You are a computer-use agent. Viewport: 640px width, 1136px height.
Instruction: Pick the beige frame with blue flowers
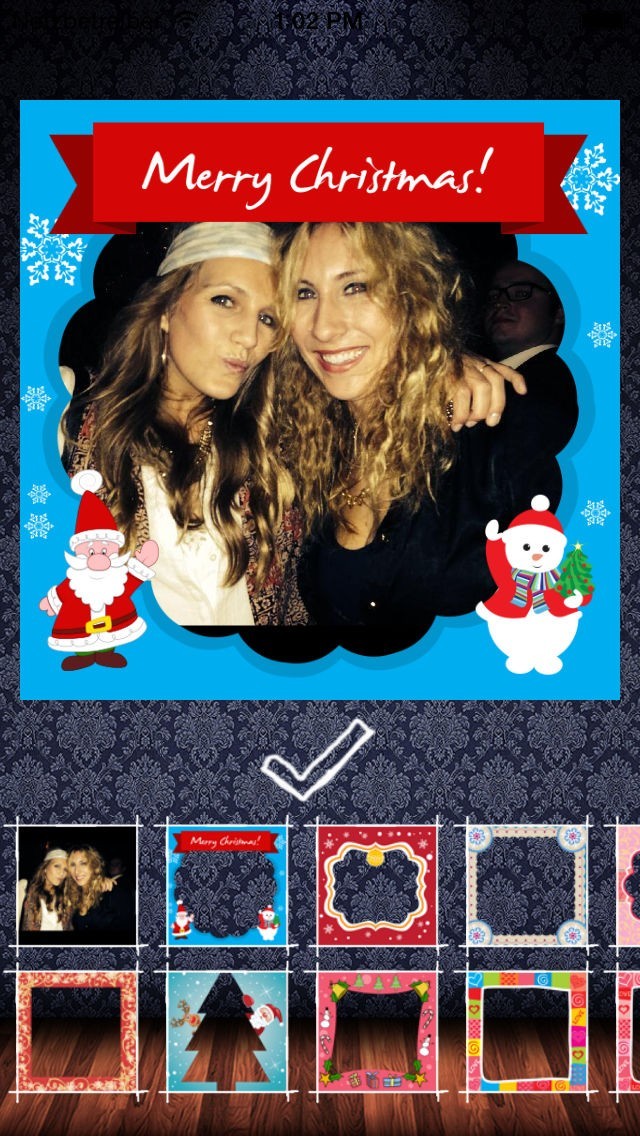click(526, 884)
